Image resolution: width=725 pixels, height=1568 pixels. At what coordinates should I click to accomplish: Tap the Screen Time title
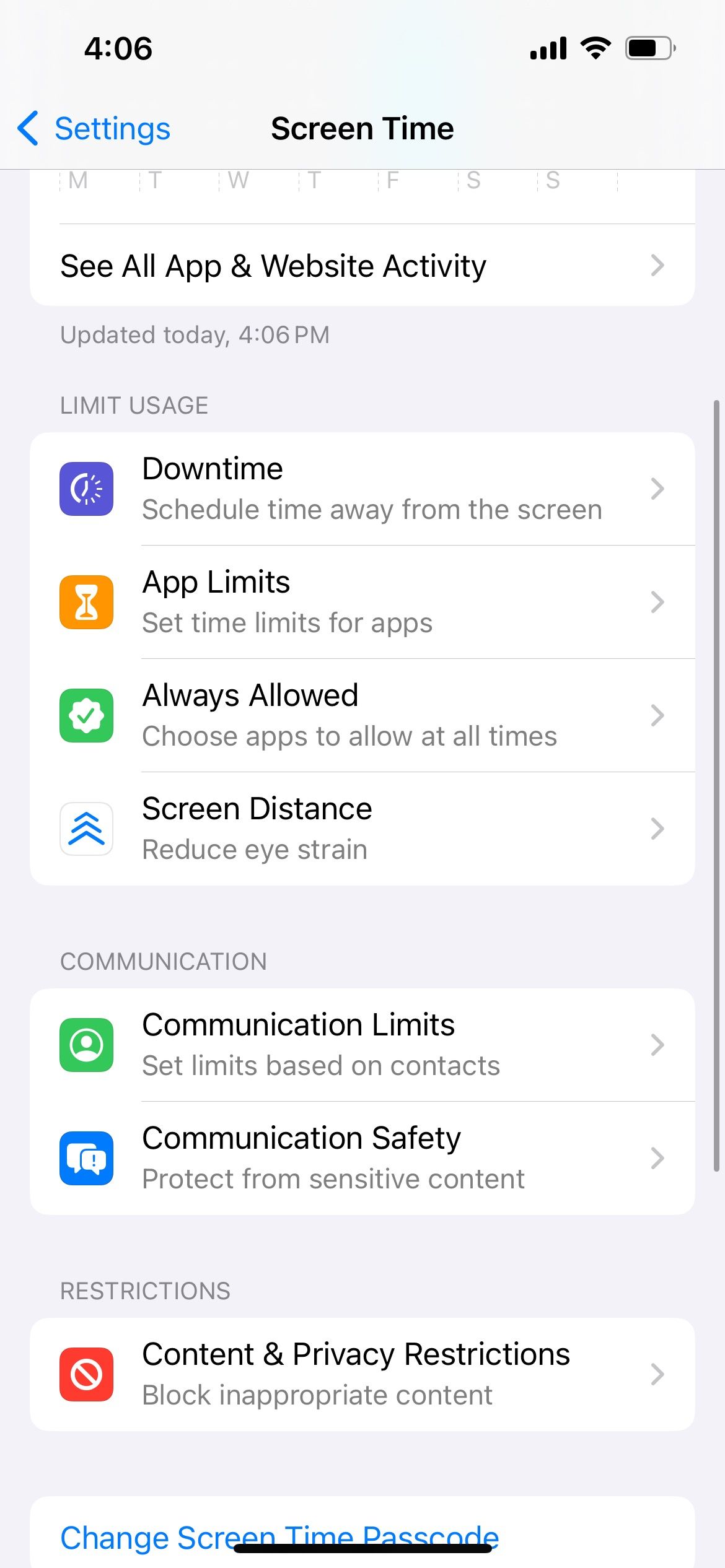tap(362, 129)
